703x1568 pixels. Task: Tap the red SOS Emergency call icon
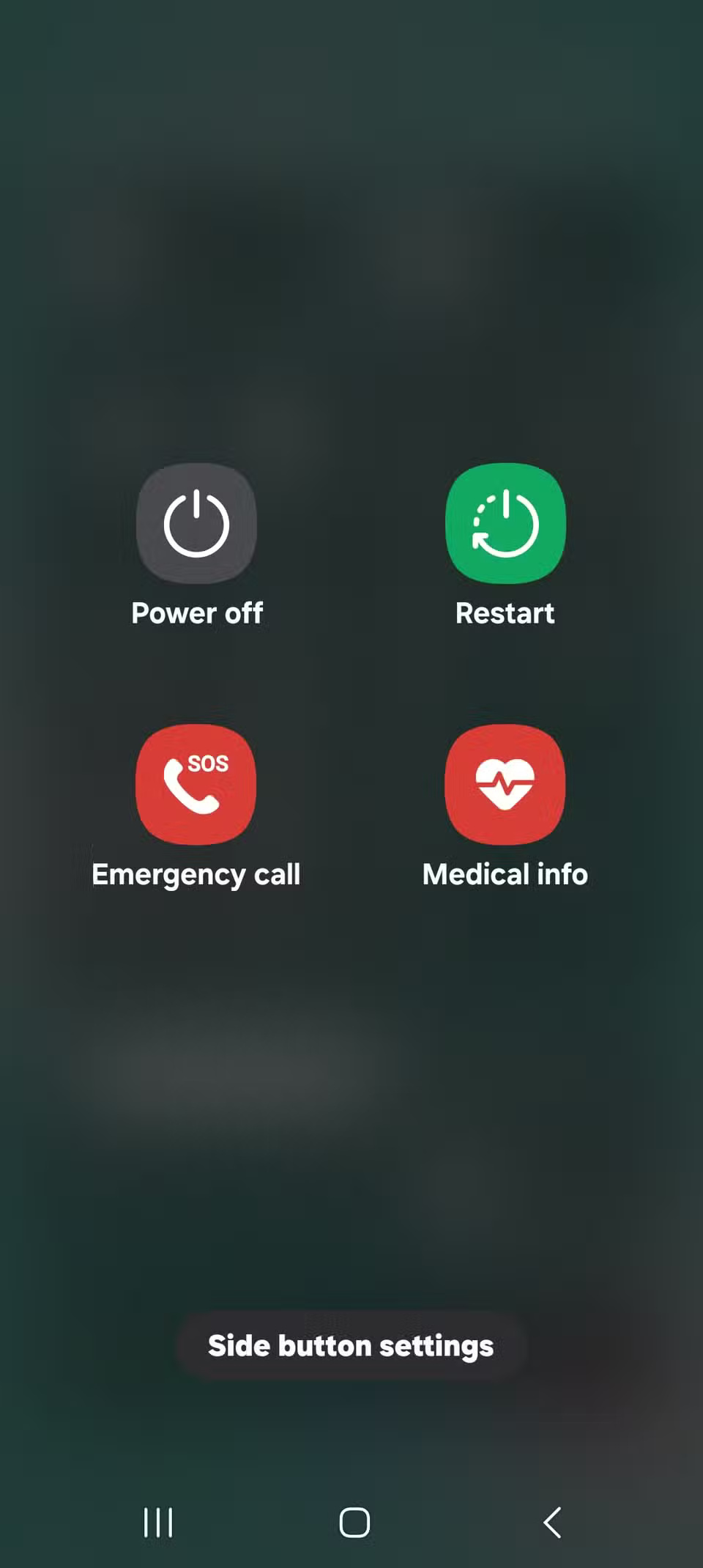[196, 784]
